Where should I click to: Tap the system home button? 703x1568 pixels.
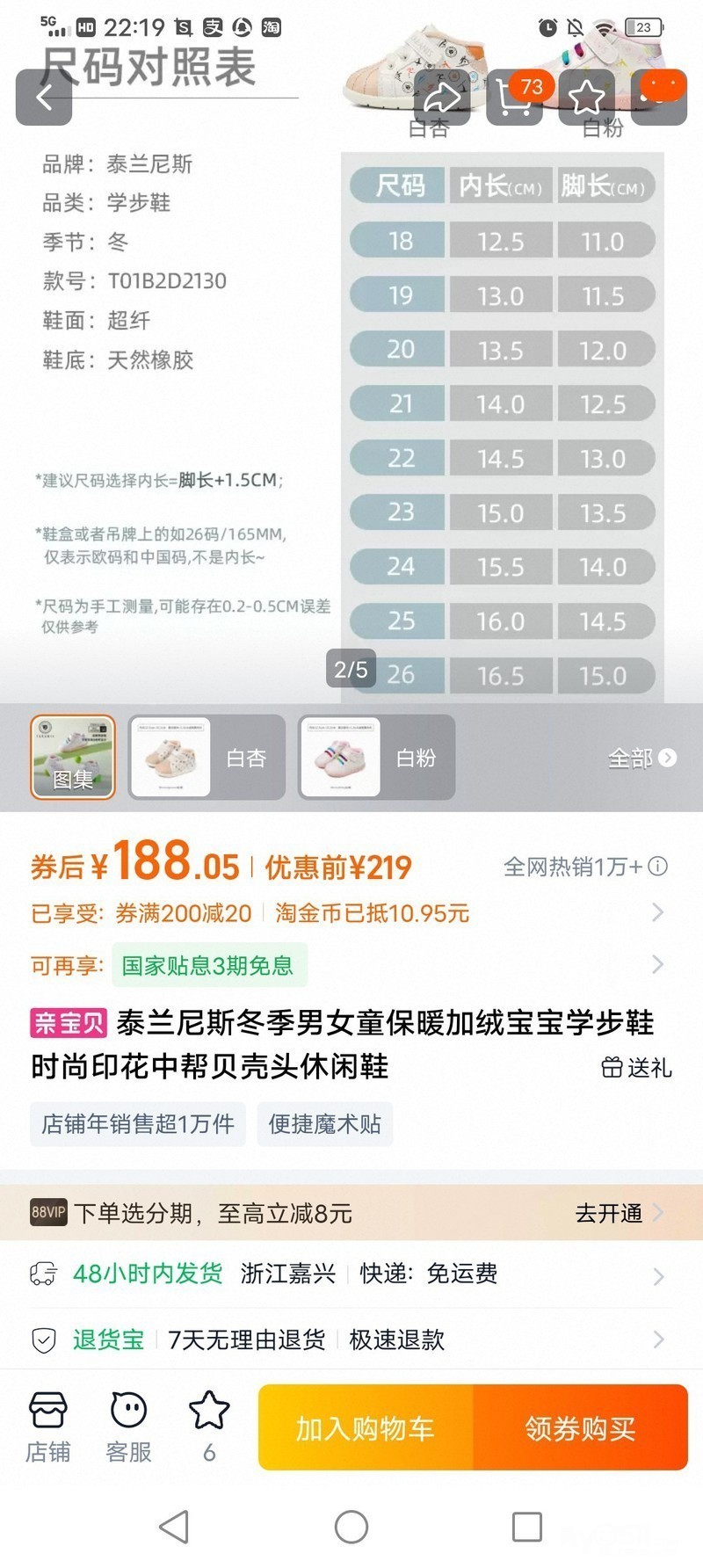[351, 1527]
